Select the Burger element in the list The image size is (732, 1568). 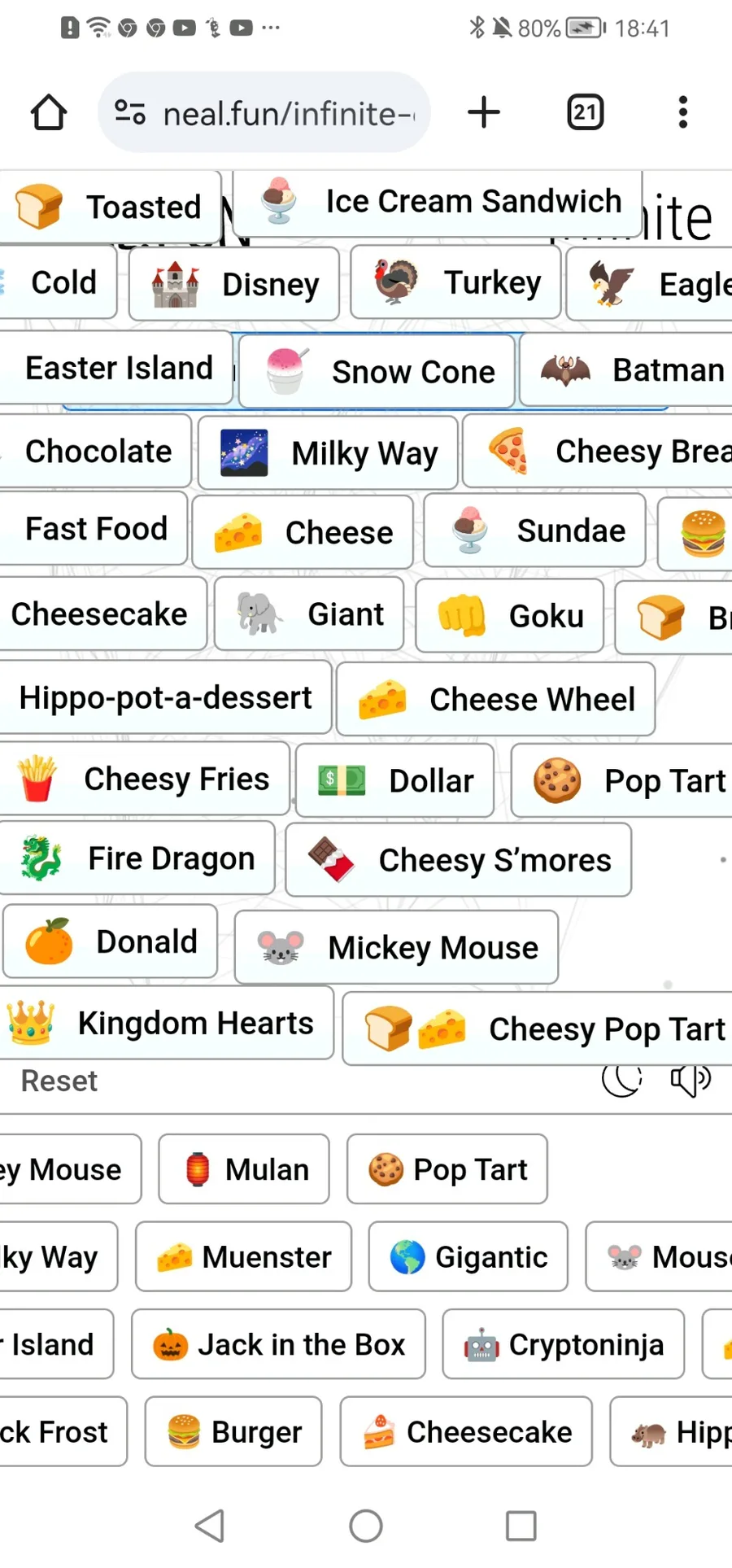tap(233, 1431)
